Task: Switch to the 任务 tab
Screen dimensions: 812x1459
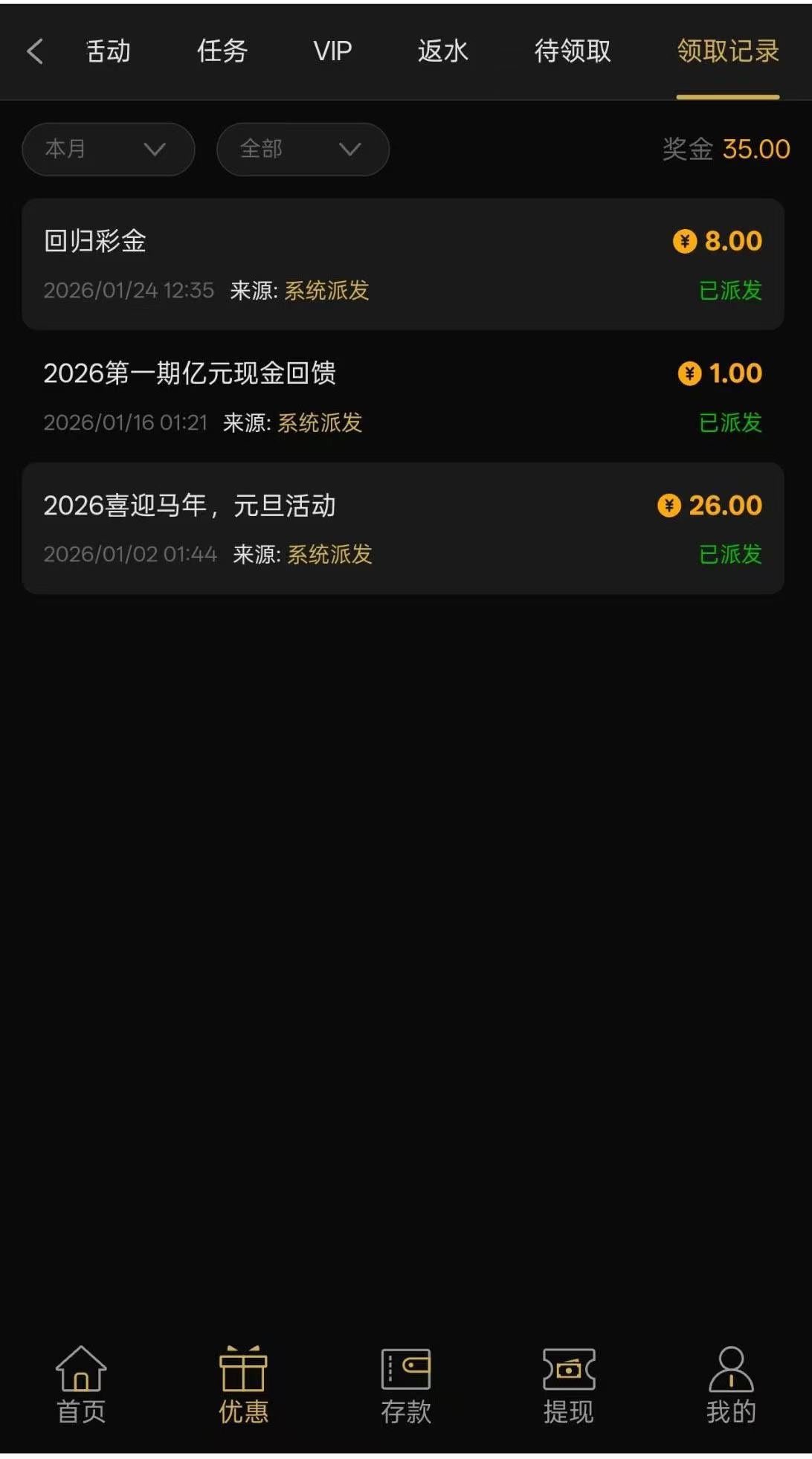Action: (222, 51)
